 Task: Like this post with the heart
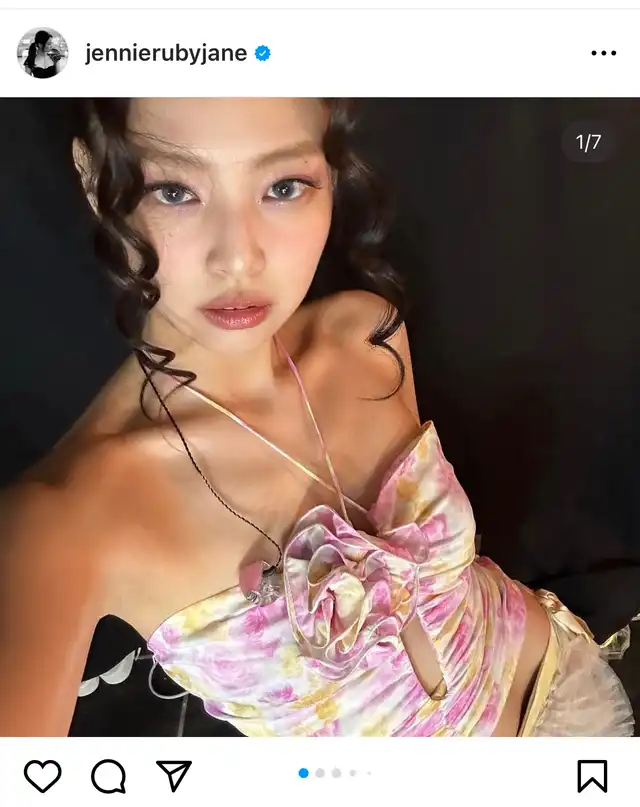tap(42, 776)
